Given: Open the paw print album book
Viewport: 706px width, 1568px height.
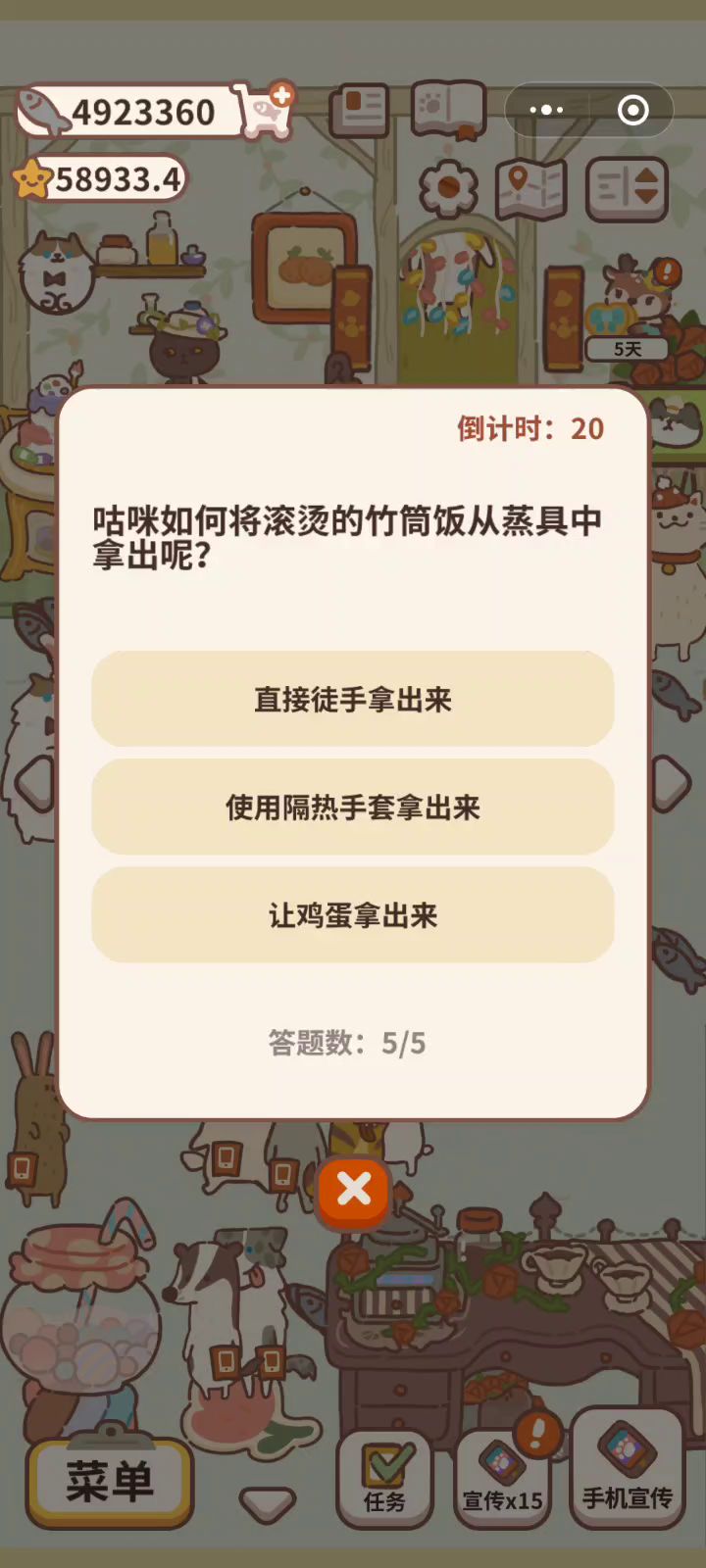Looking at the screenshot, I should pyautogui.click(x=448, y=108).
